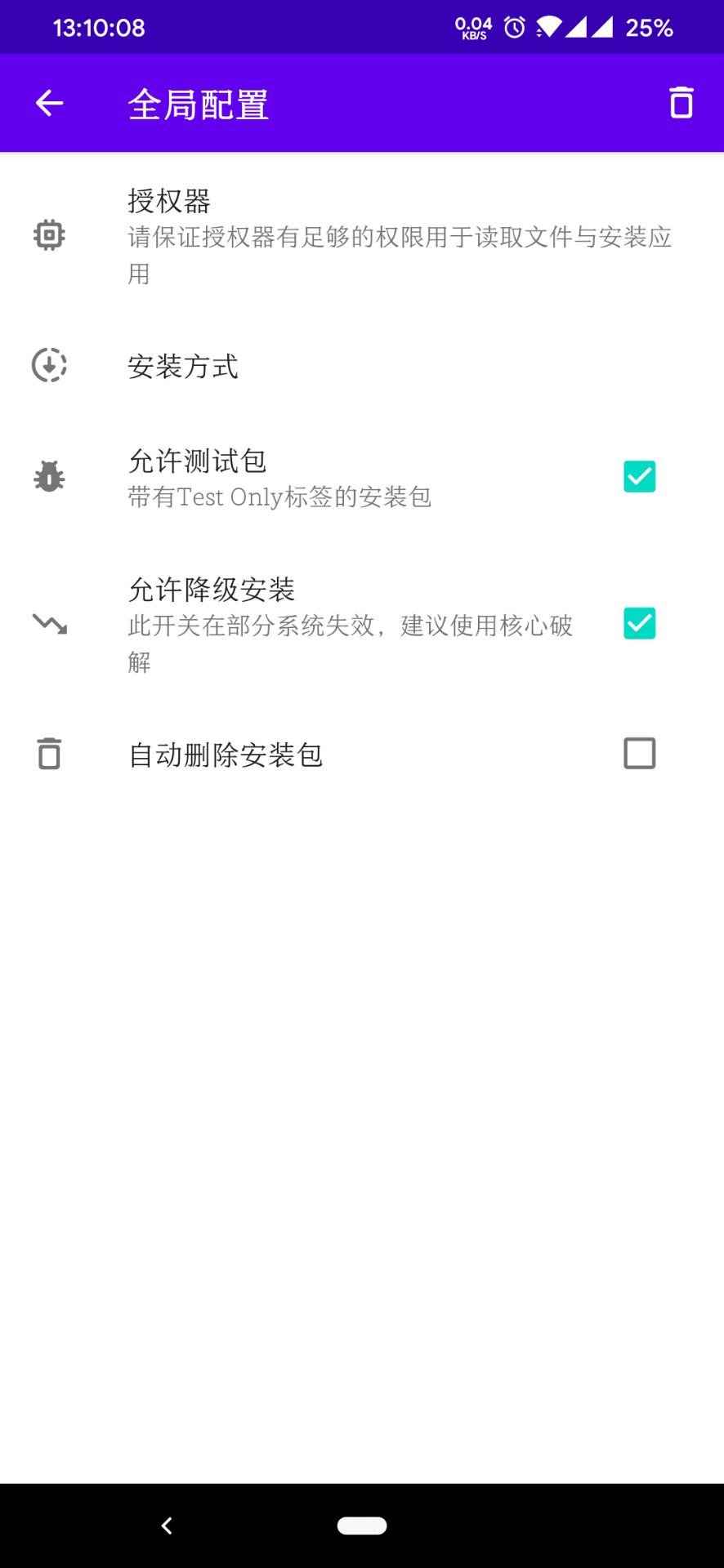Tap the chip icon beside 授权器
This screenshot has height=1568, width=724.
point(48,234)
